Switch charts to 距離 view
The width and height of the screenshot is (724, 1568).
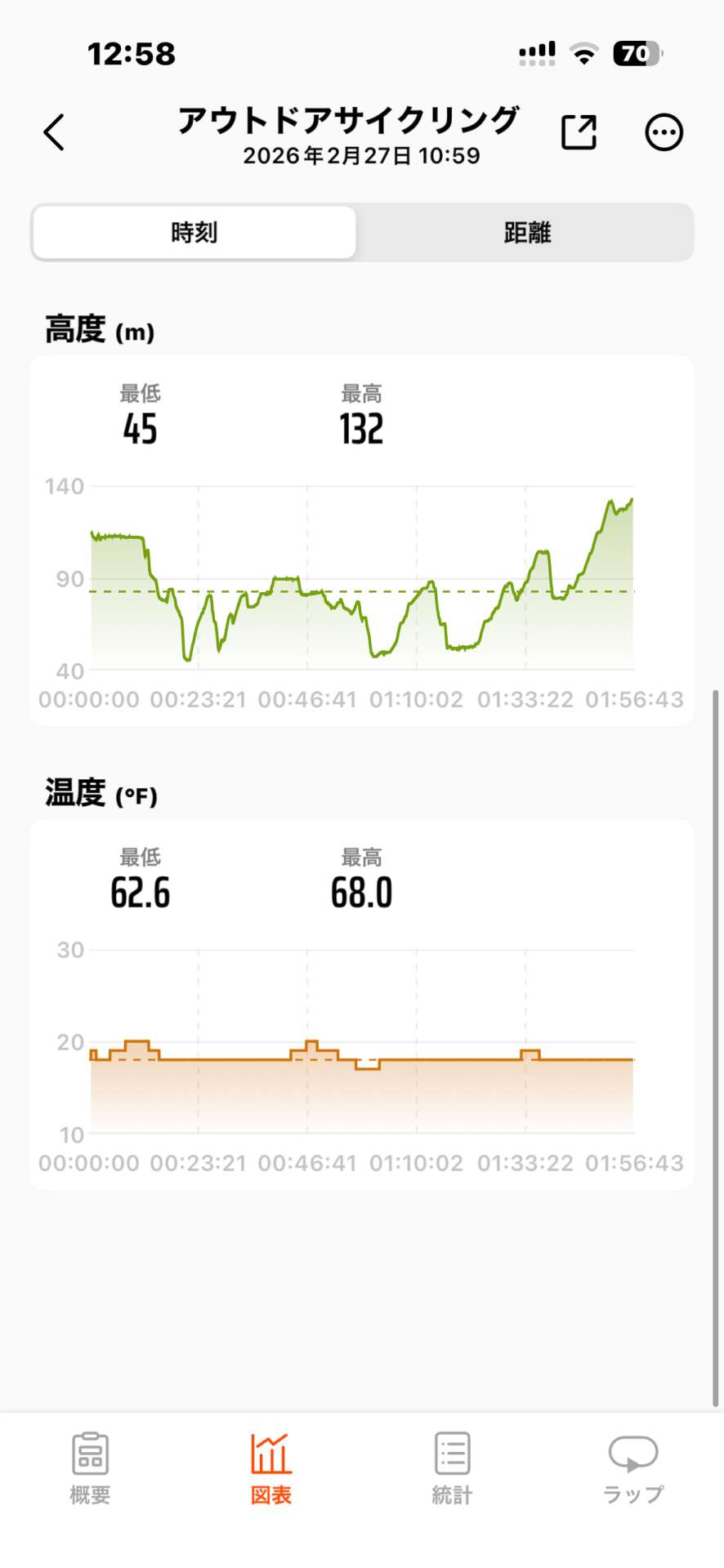pos(527,233)
